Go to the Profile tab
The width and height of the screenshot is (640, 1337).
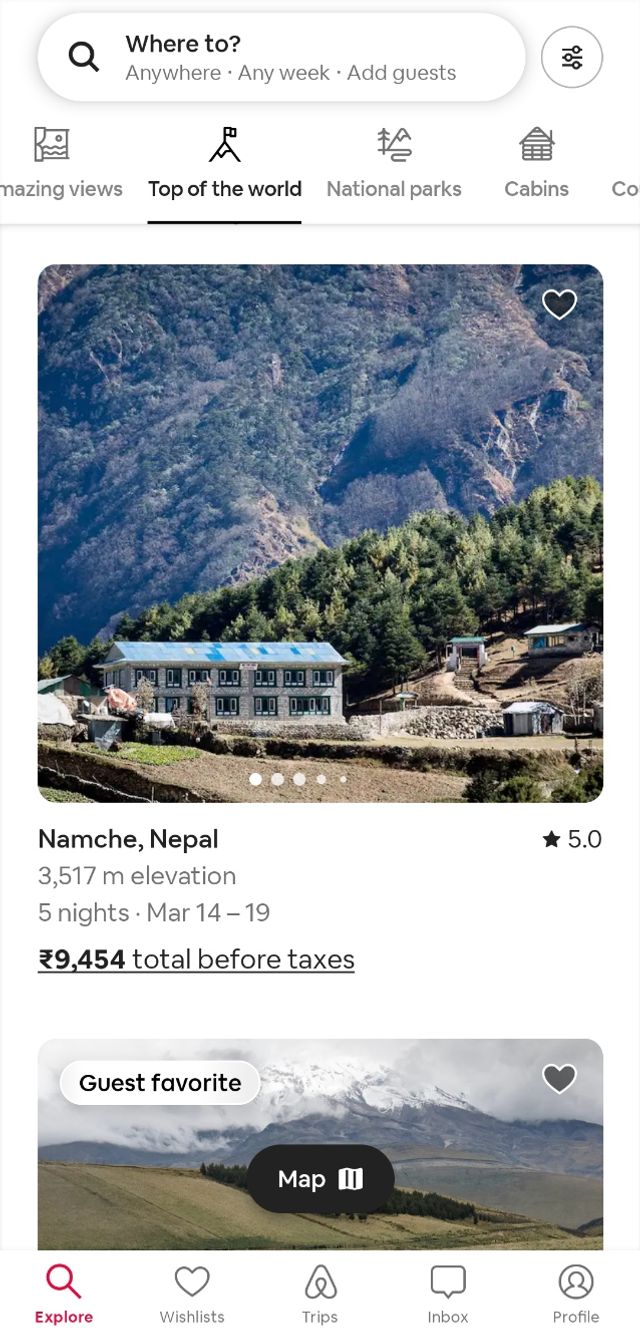click(576, 1293)
